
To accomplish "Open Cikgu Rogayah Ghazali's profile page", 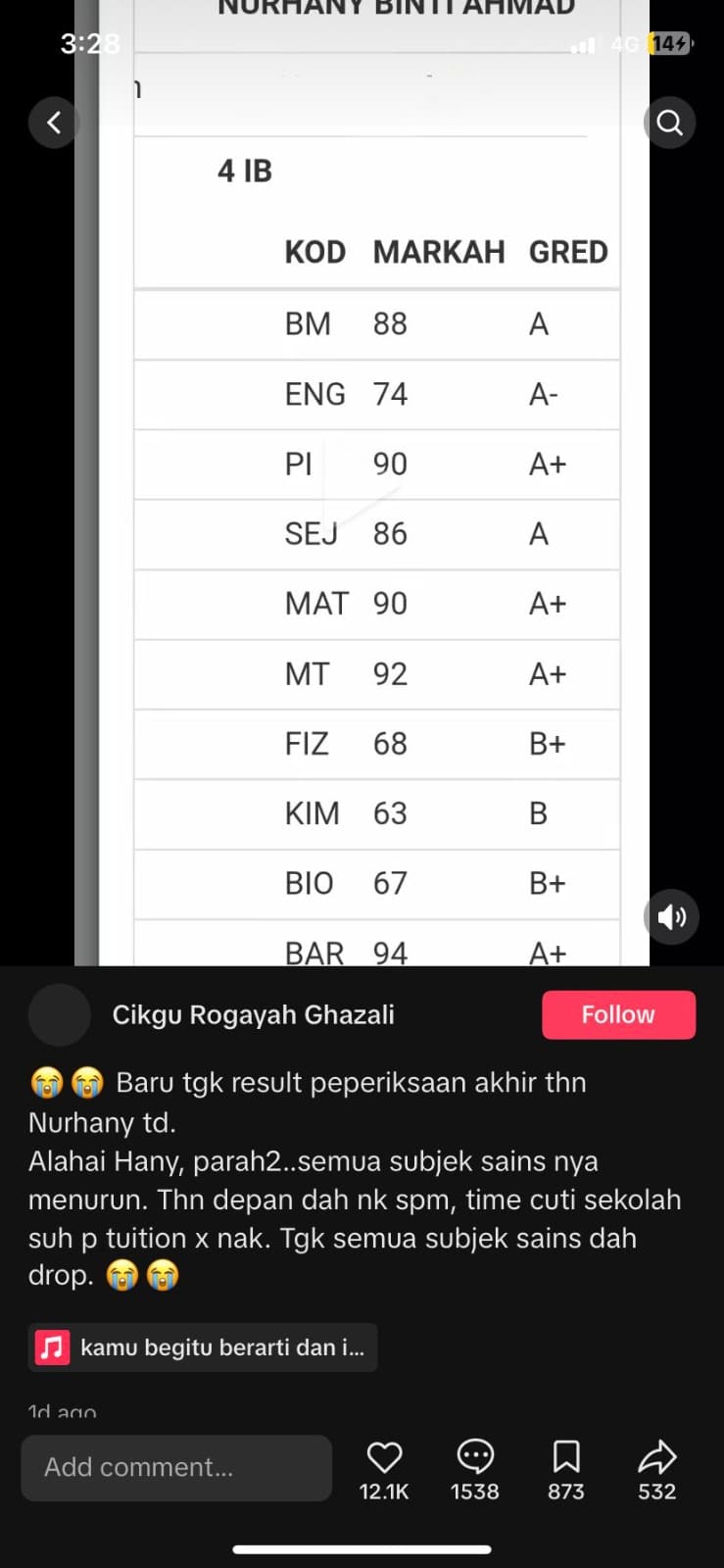I will coord(253,1014).
